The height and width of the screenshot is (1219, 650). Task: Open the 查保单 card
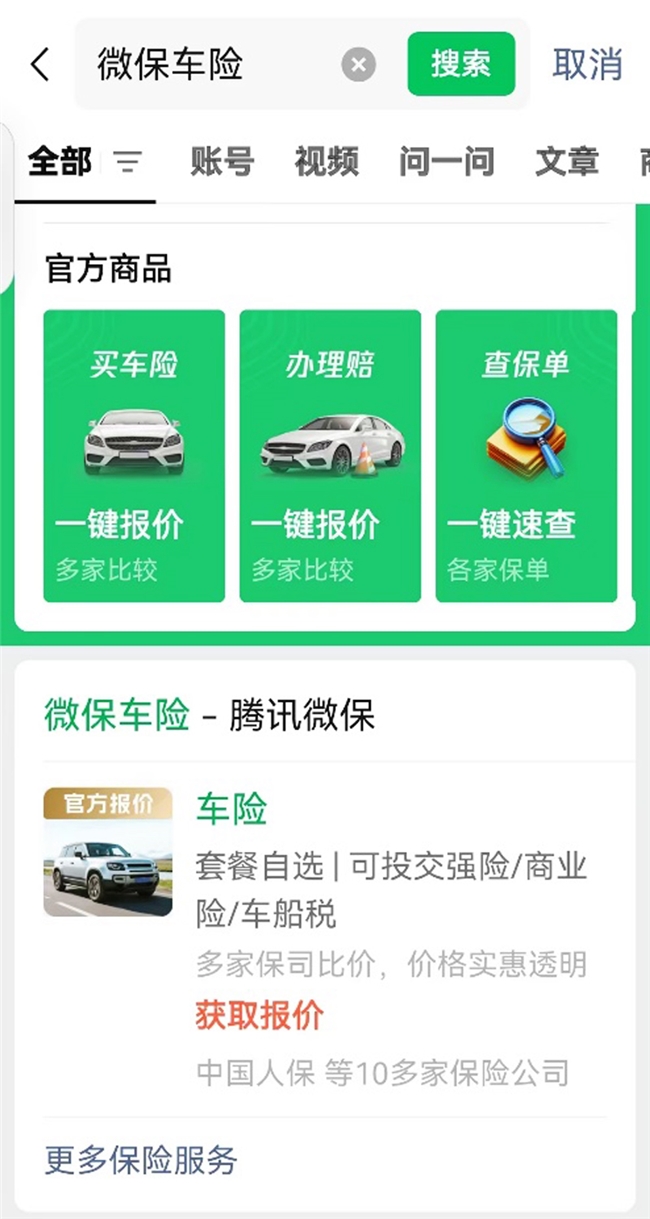(526, 456)
